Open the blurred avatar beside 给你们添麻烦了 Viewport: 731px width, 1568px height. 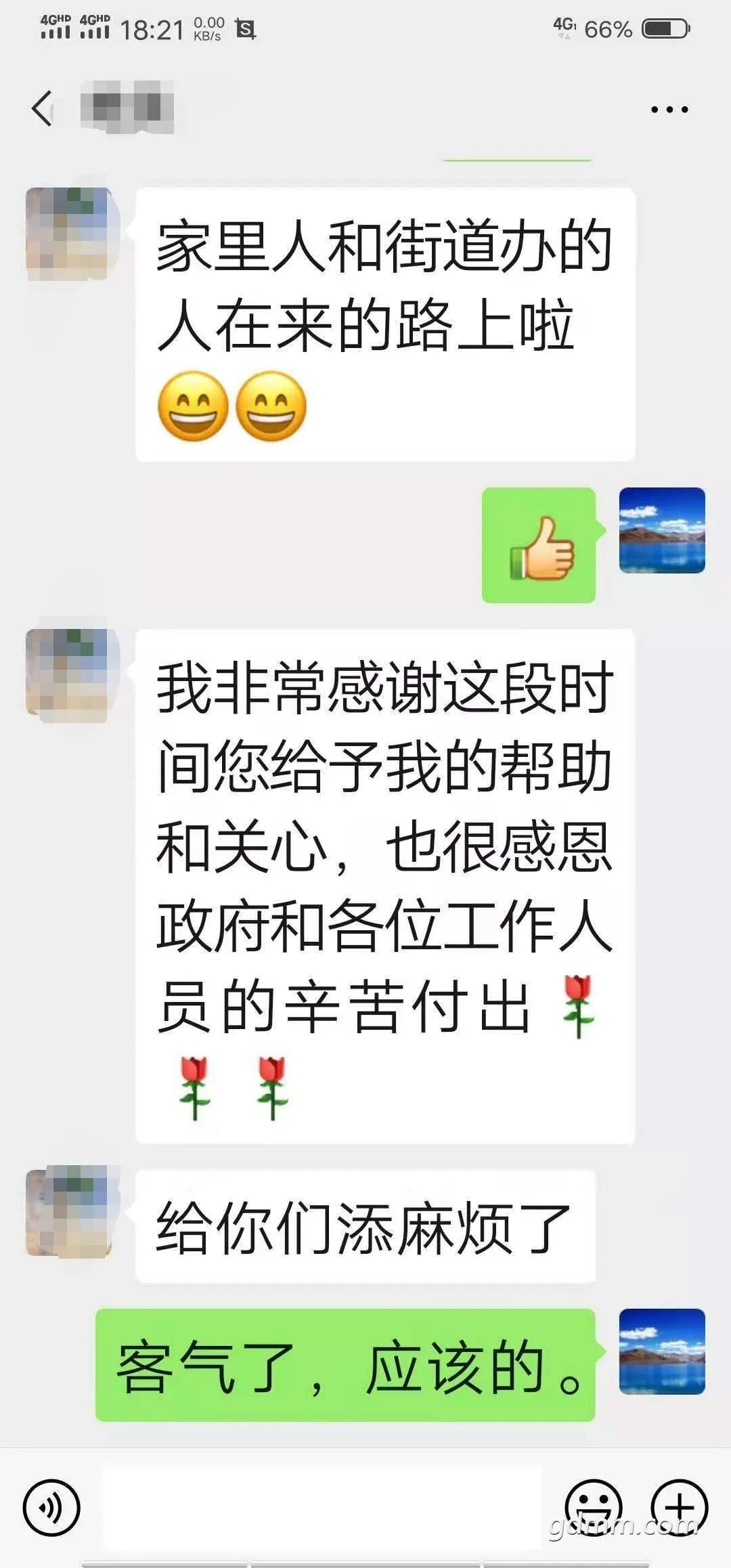pos(68,1211)
